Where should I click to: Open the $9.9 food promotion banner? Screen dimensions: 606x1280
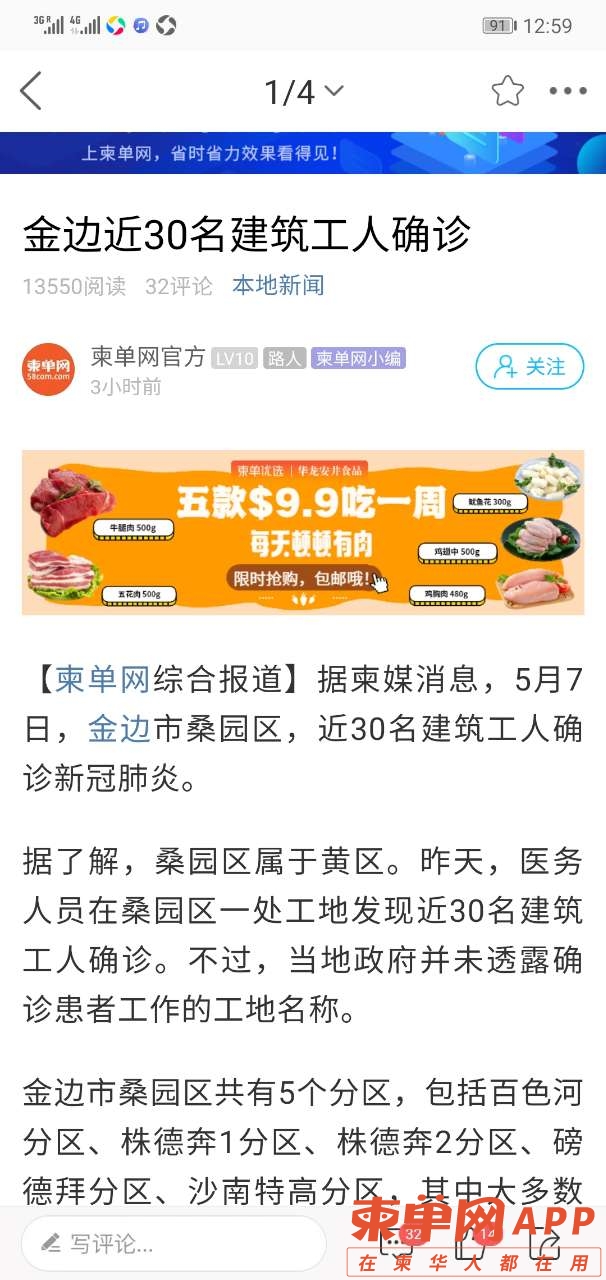(x=303, y=531)
